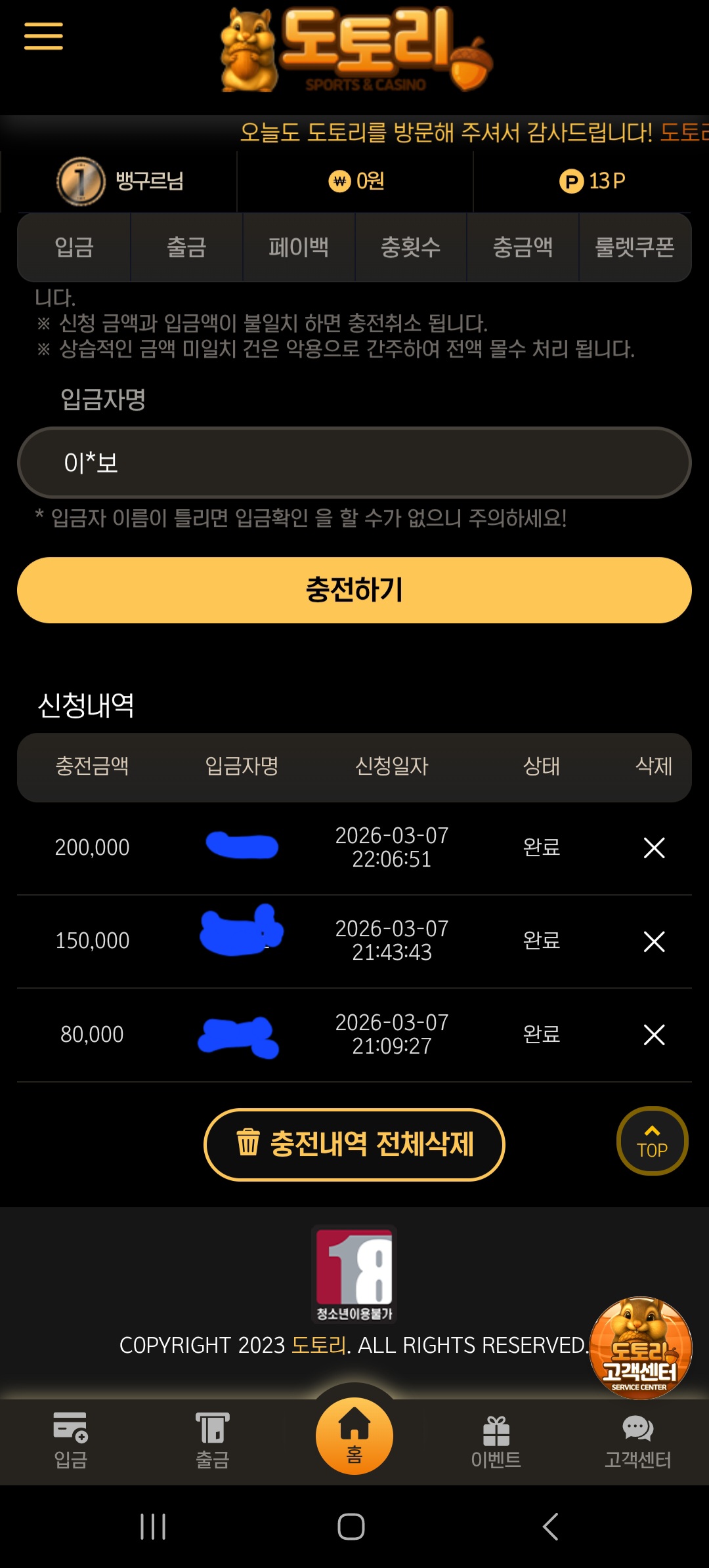Select the 충금액 tab

coord(523,247)
